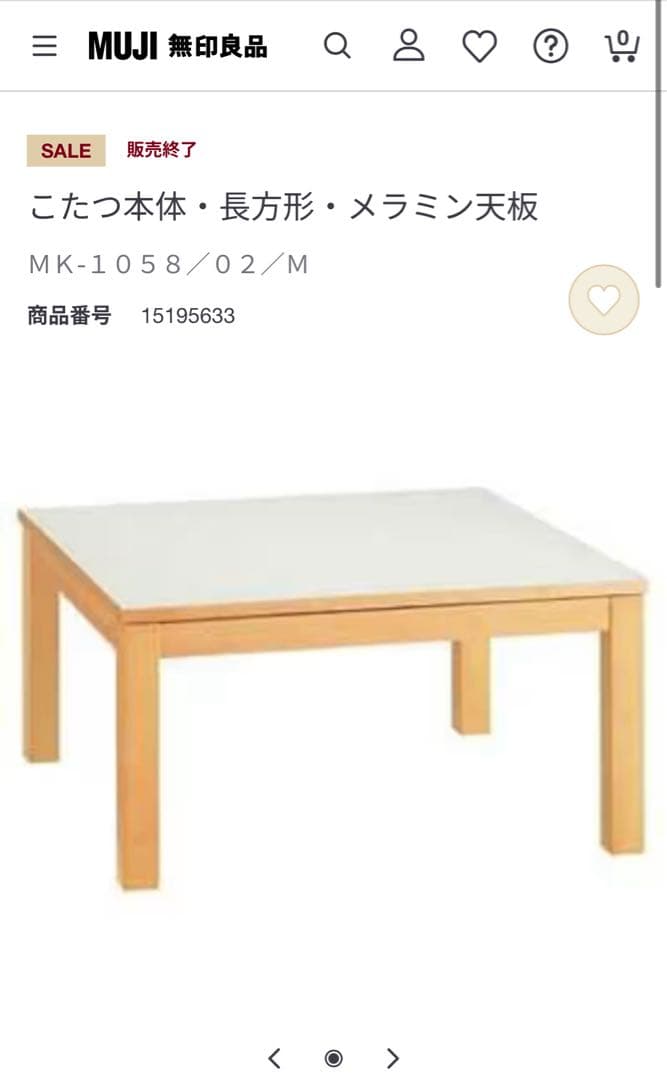Tap the image page indicator dot

click(333, 1058)
